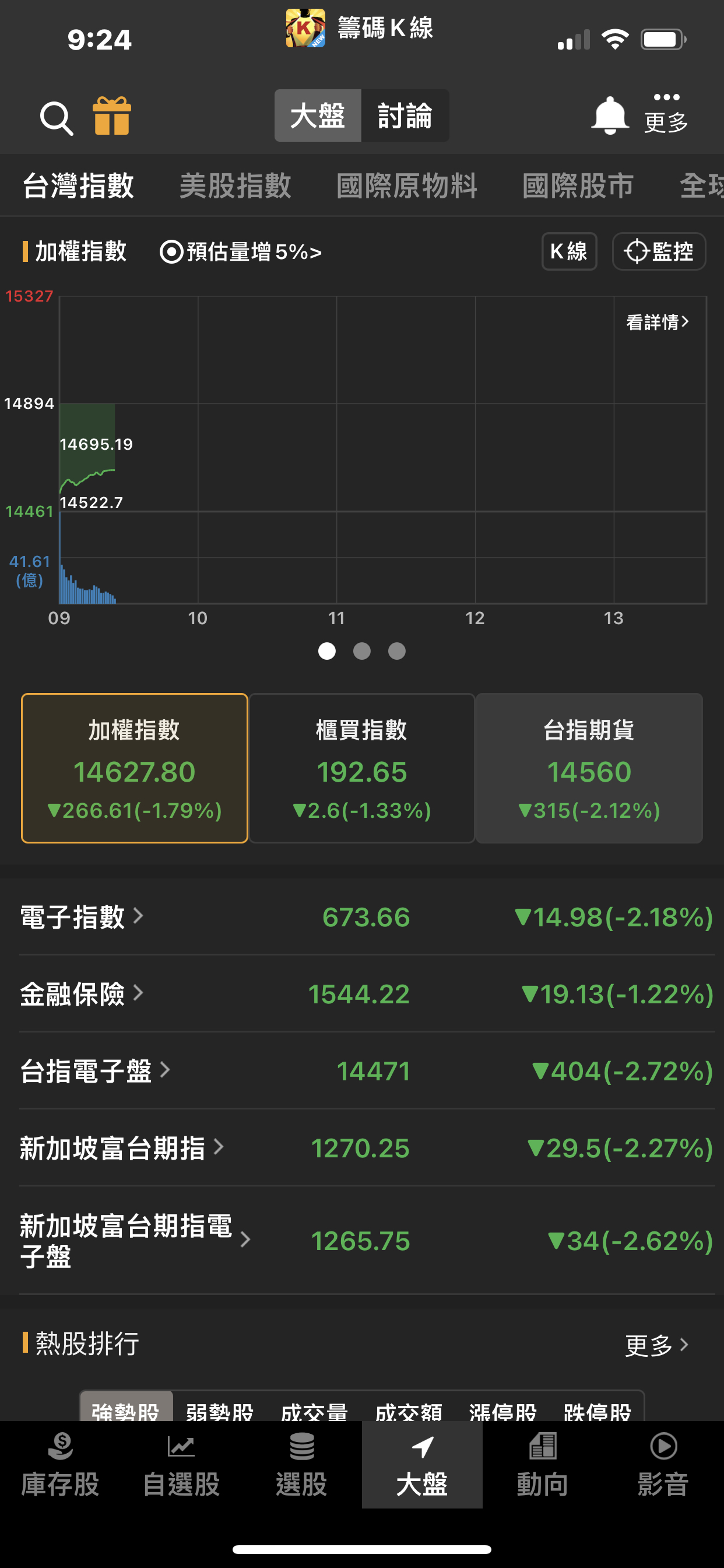Image resolution: width=724 pixels, height=1568 pixels.
Task: View 更多 in 熱股排行
Action: click(x=656, y=1345)
